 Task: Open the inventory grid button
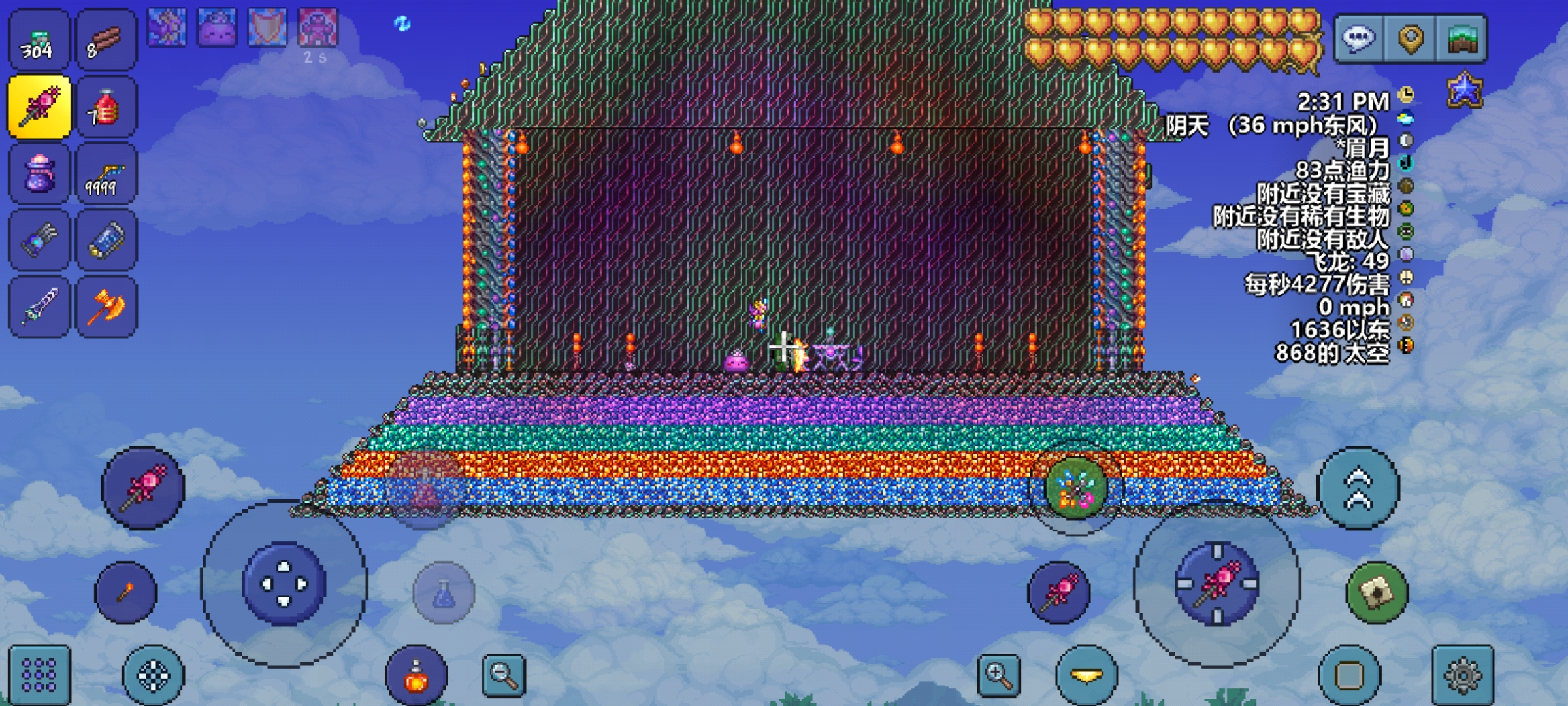(x=39, y=676)
